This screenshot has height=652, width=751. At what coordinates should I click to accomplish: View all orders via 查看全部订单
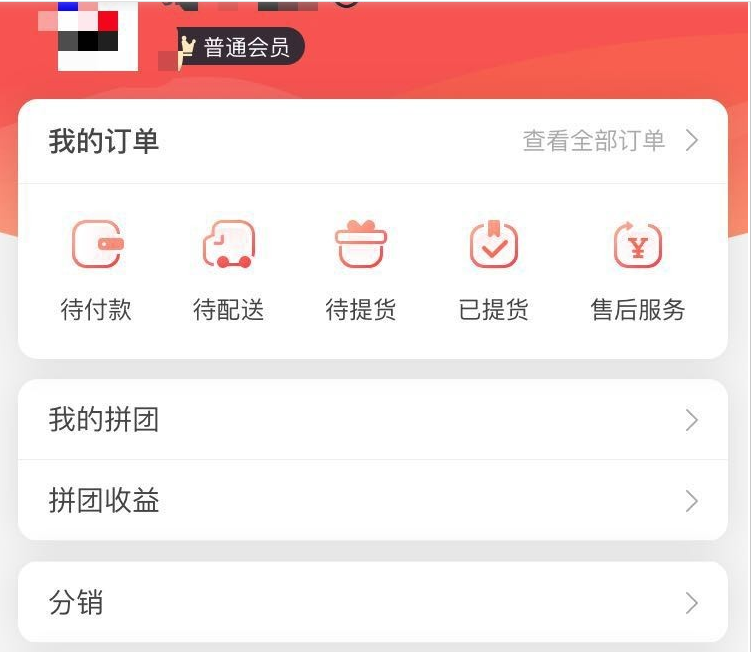610,141
